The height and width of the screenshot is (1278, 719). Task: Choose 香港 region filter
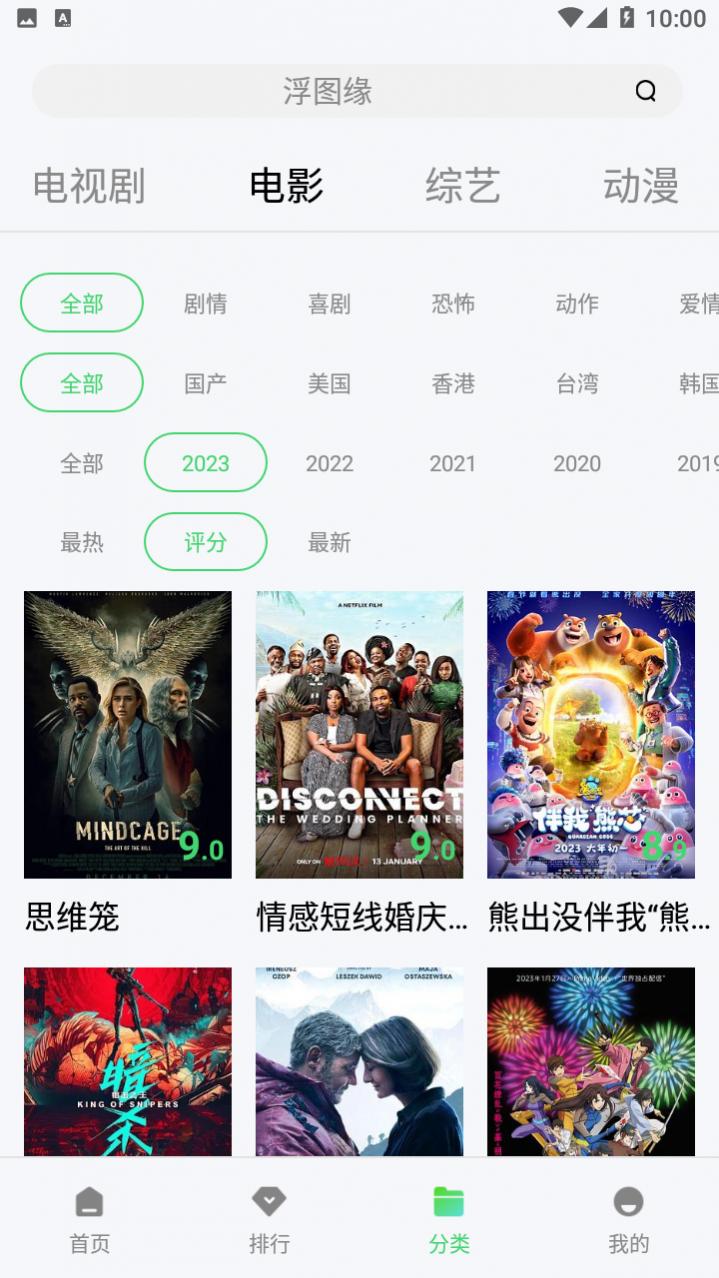[453, 383]
